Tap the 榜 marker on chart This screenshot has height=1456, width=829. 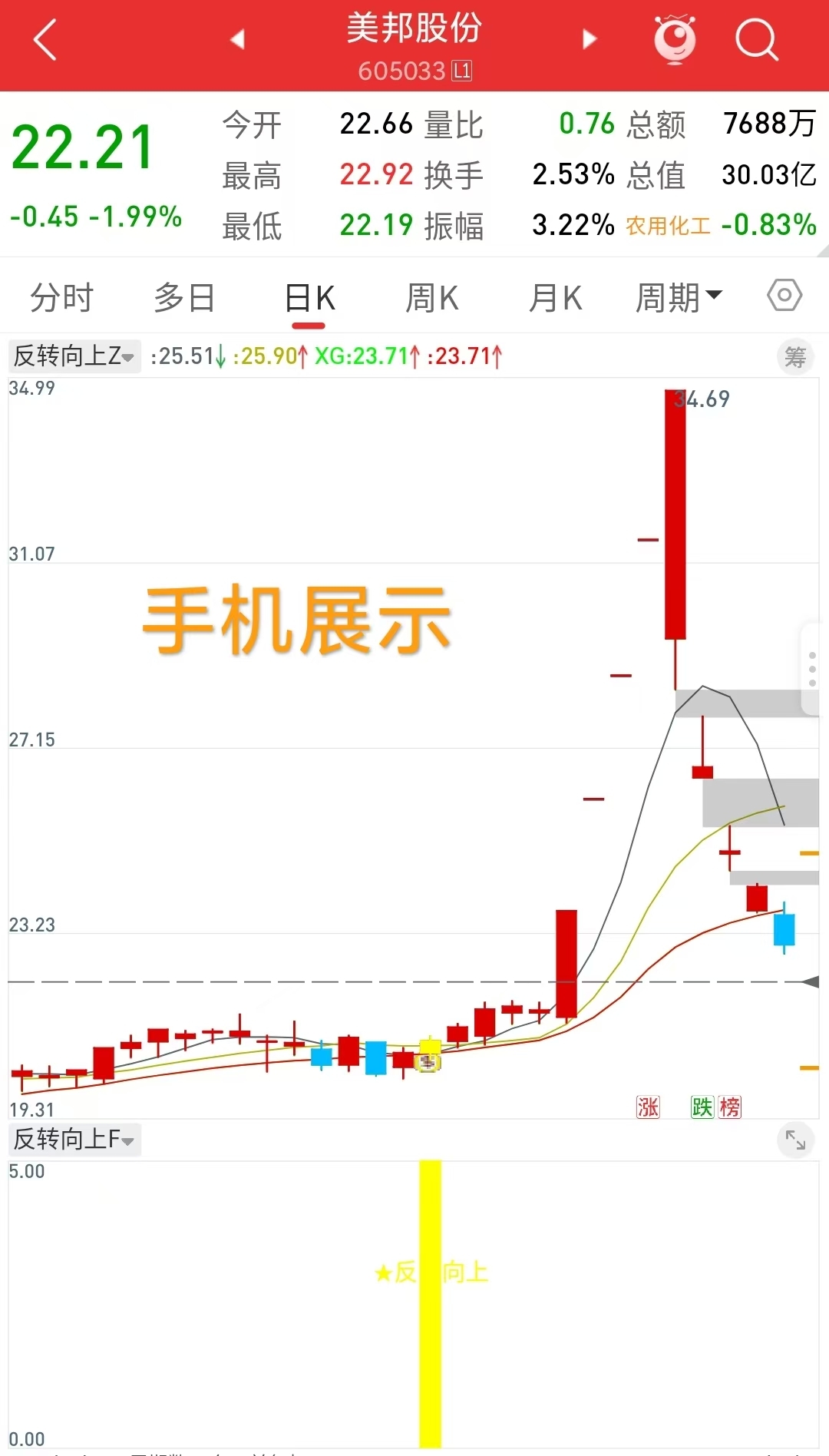click(730, 1107)
